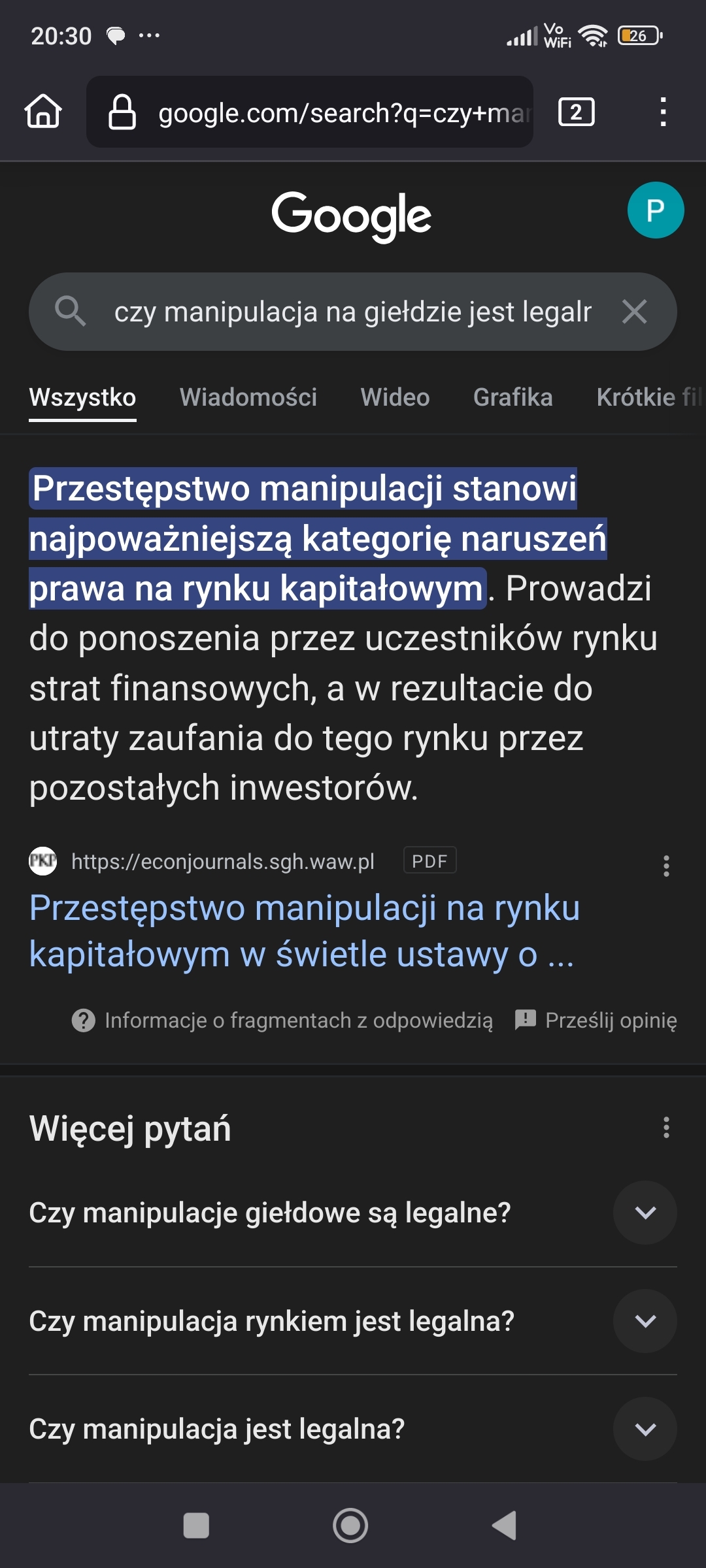Open 'Informacje o fragmentach z odpowiedzią'

coord(282,1020)
